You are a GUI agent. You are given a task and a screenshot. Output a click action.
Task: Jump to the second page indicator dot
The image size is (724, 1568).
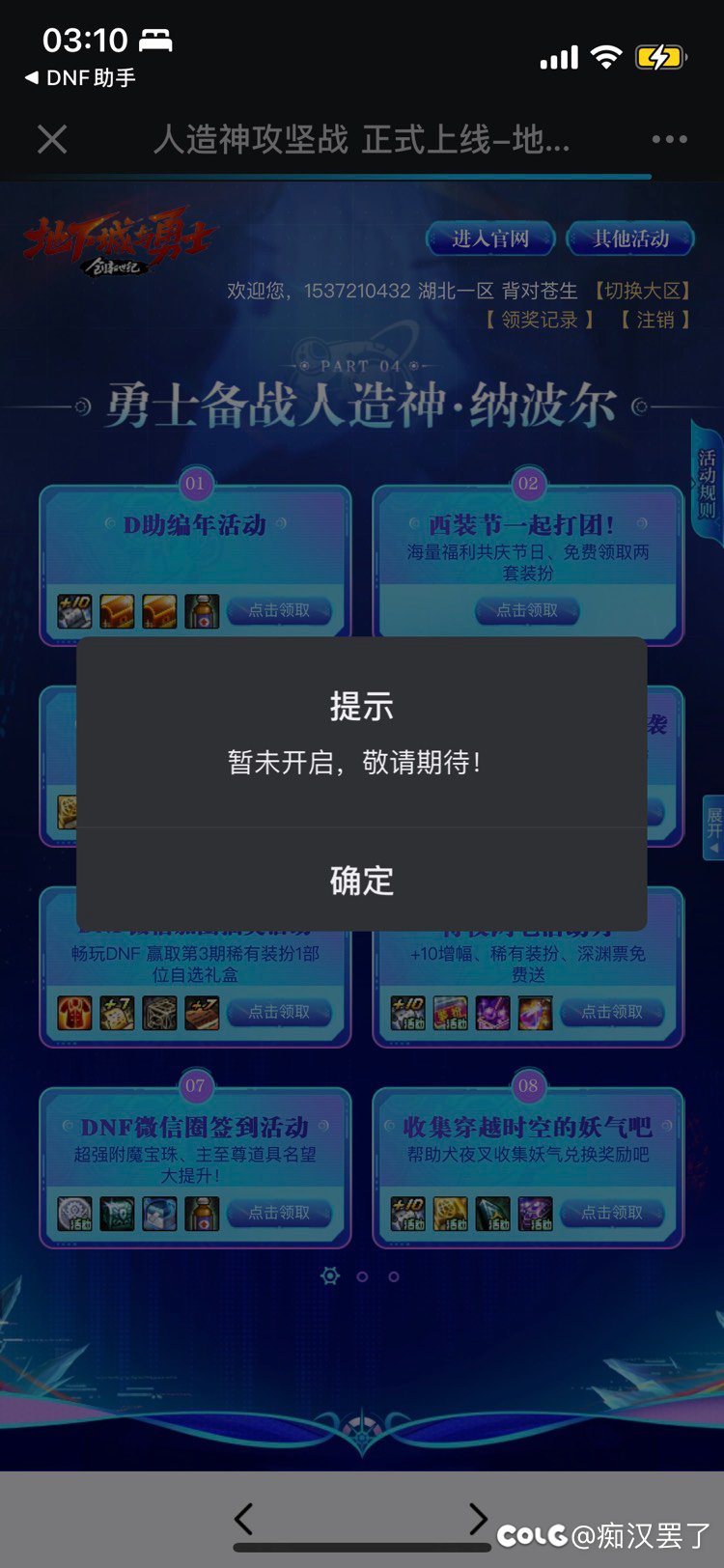tap(362, 1276)
